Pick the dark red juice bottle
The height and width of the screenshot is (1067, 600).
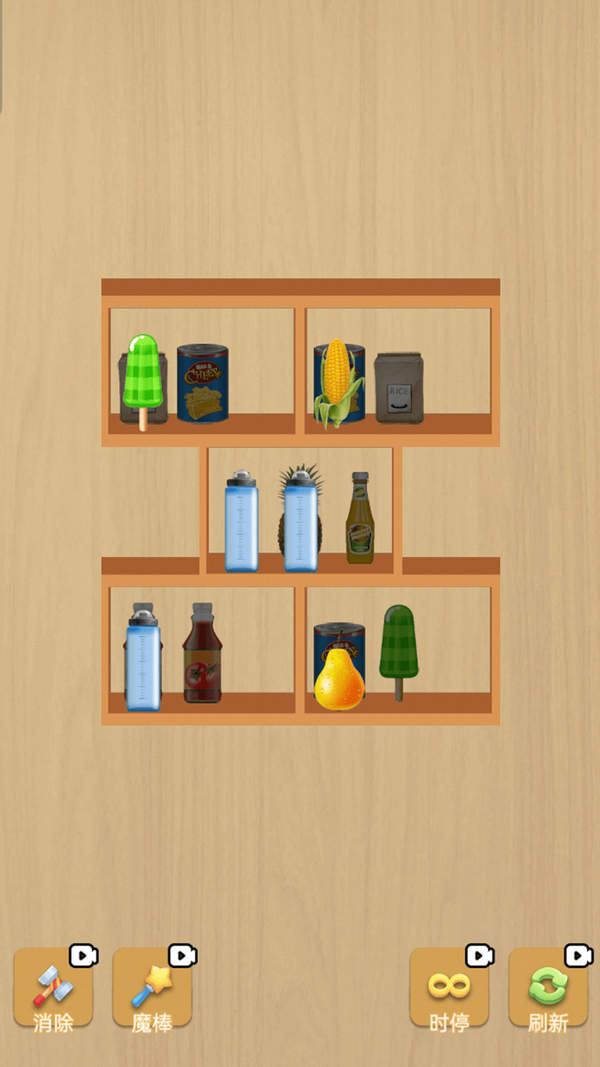pyautogui.click(x=202, y=653)
